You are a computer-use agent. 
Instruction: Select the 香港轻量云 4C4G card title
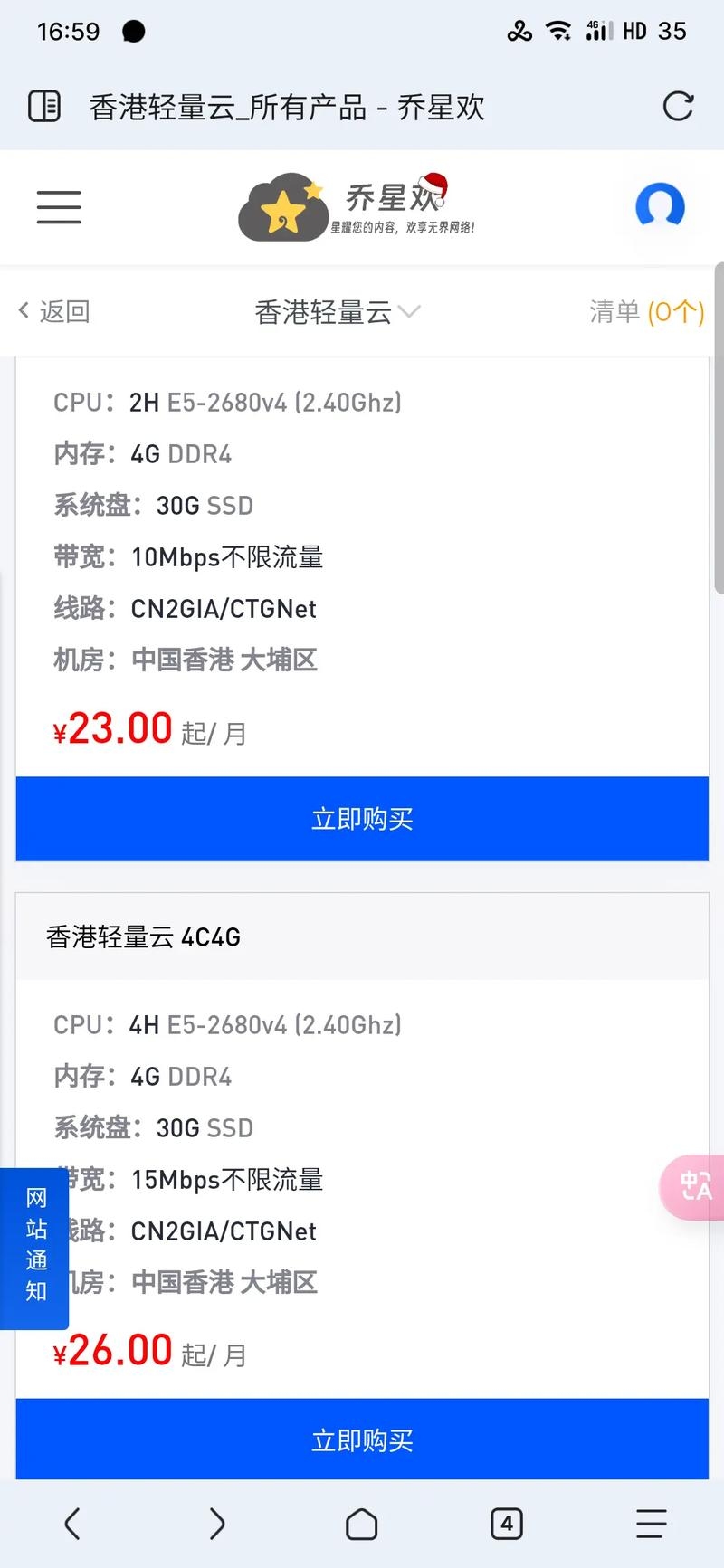click(142, 937)
